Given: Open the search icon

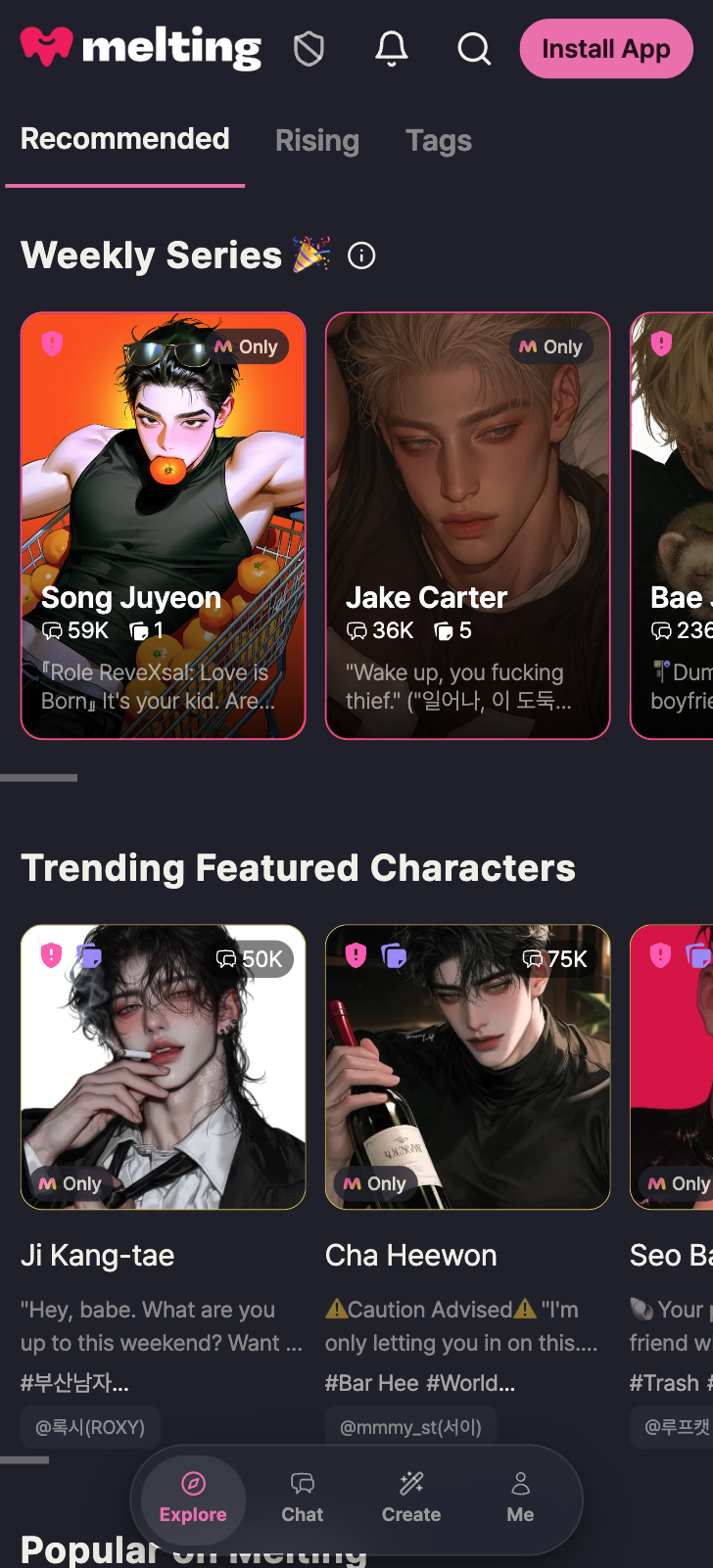Looking at the screenshot, I should tap(474, 48).
